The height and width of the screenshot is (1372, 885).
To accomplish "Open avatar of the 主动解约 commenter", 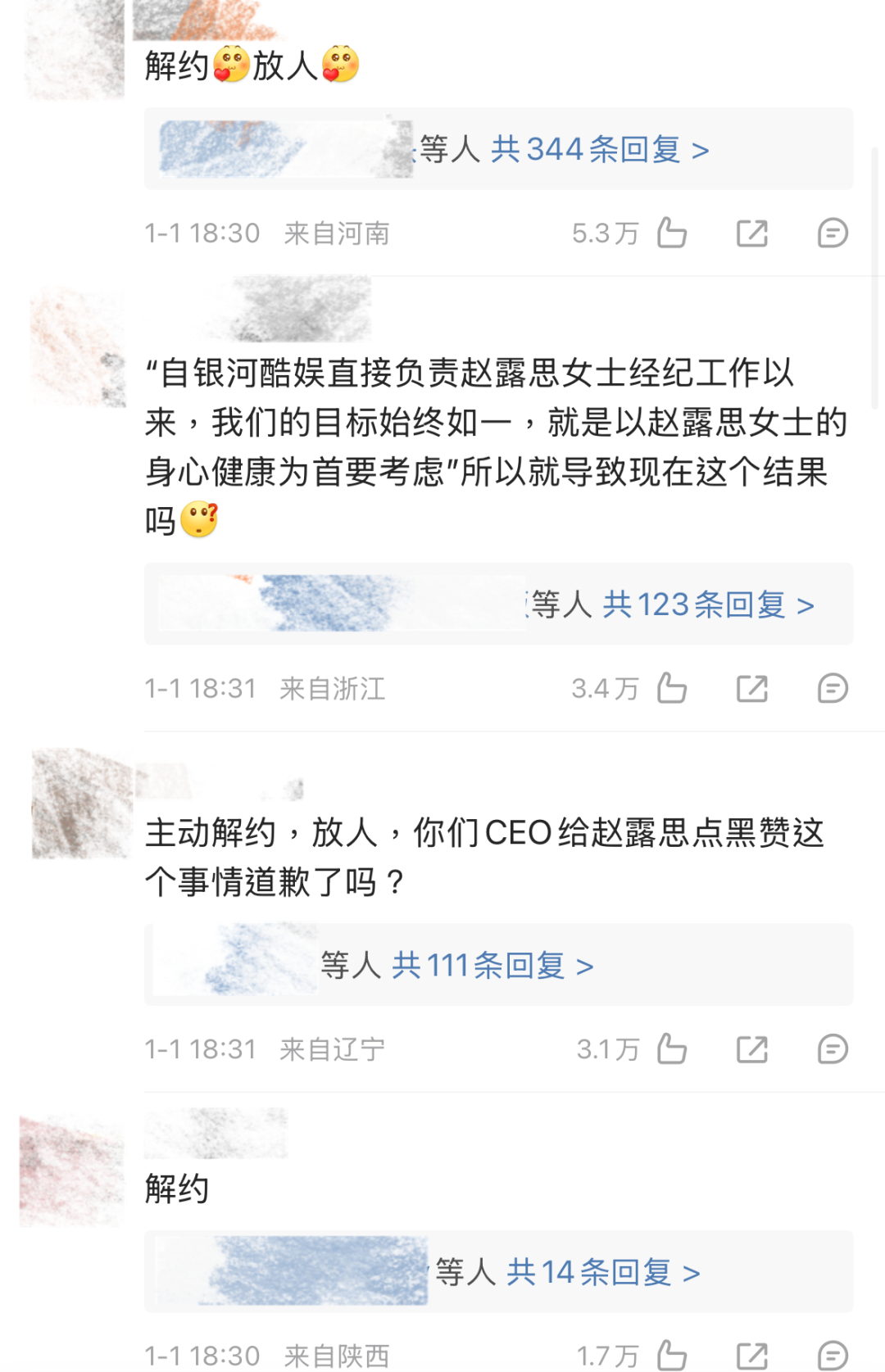I will [80, 804].
